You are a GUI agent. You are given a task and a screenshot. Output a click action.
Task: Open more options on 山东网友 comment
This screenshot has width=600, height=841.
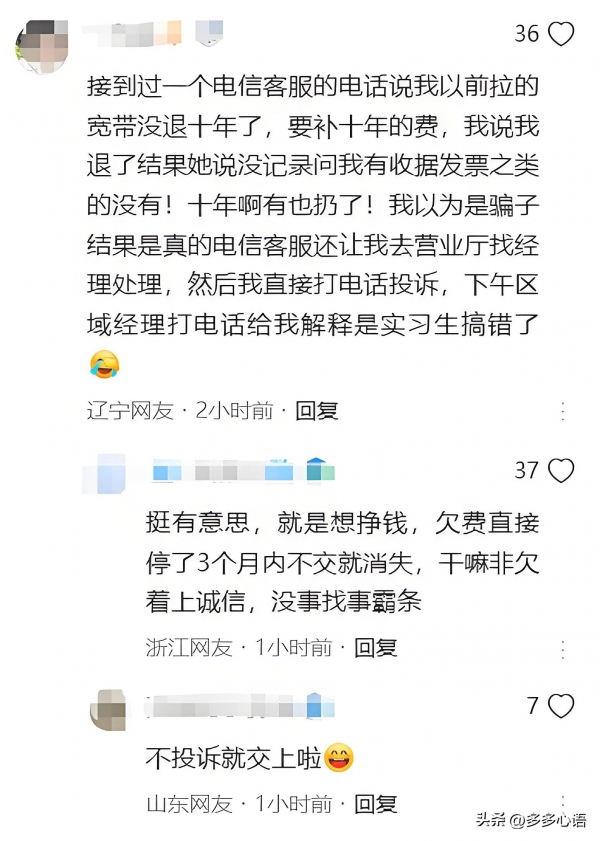(563, 803)
